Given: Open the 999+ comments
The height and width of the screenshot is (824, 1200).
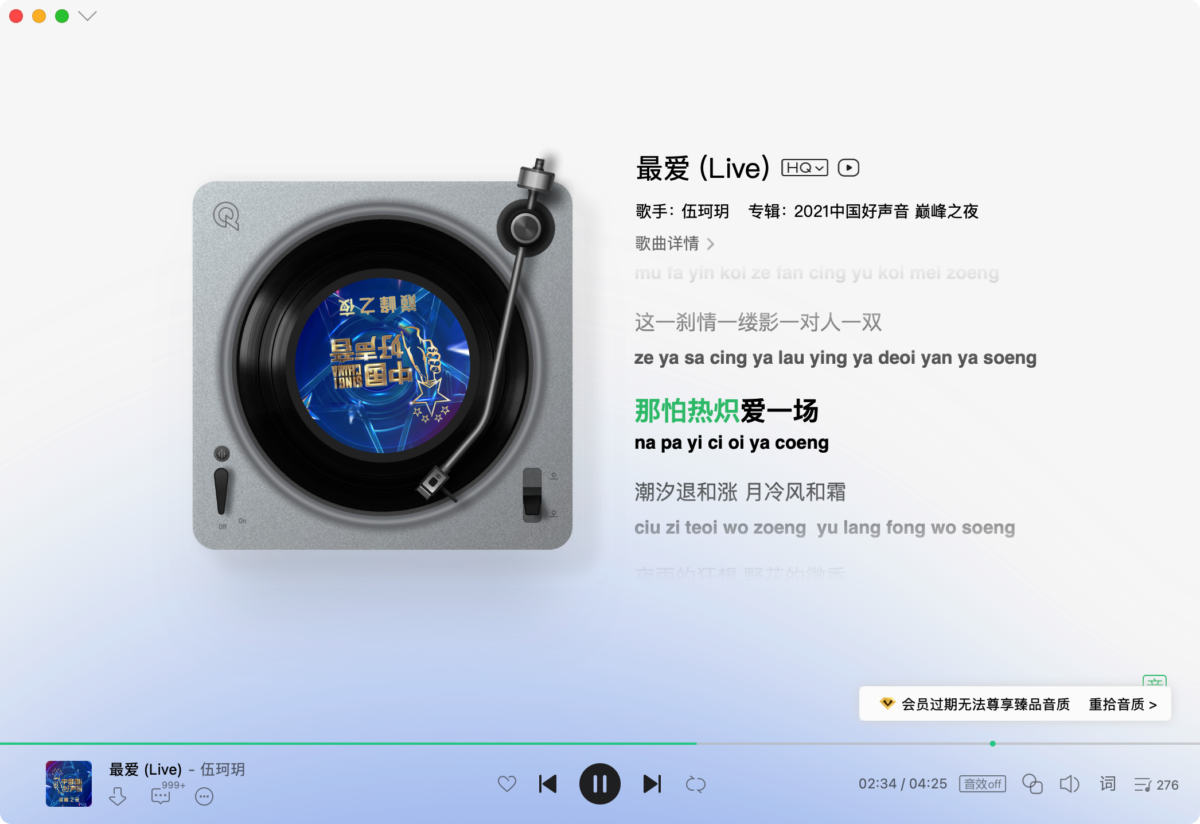Looking at the screenshot, I should [x=161, y=797].
